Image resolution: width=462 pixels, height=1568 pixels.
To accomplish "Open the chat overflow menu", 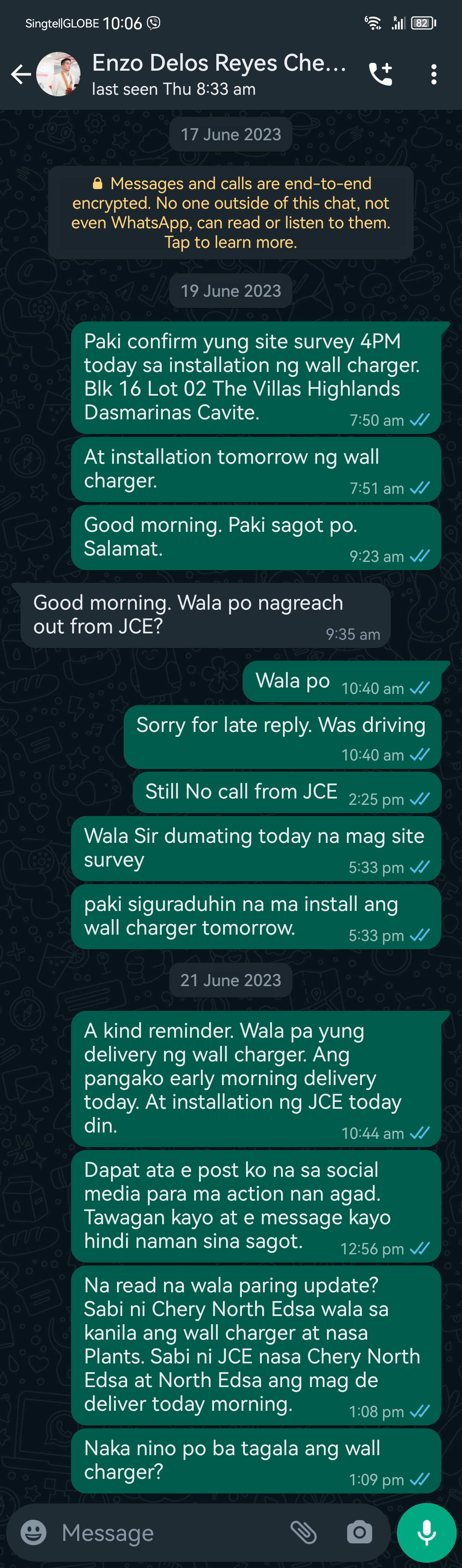I will (x=433, y=74).
